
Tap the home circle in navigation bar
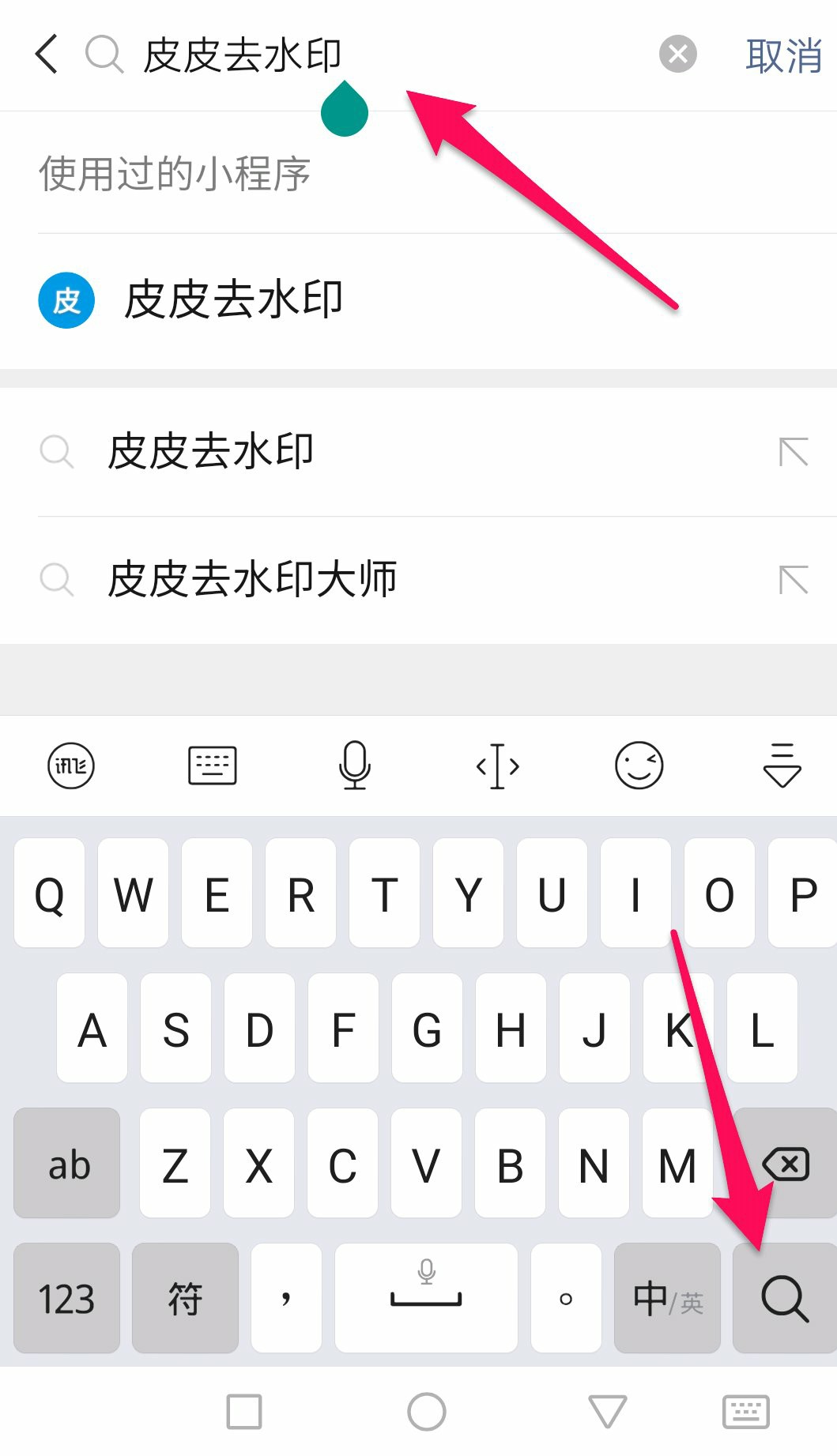[427, 1412]
